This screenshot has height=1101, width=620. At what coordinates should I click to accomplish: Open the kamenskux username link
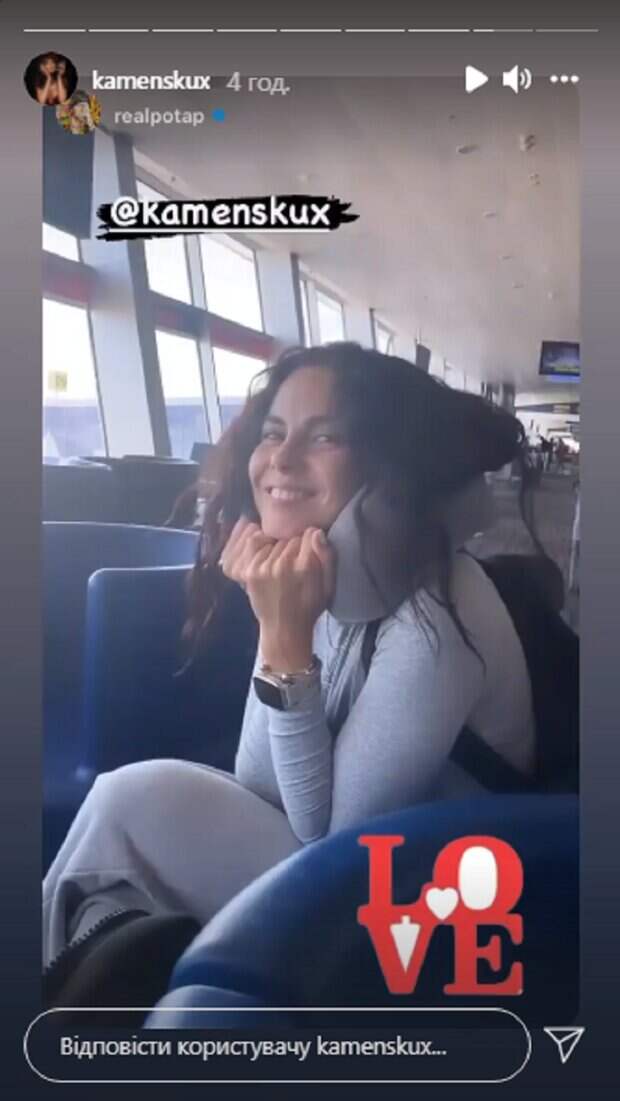pos(151,81)
